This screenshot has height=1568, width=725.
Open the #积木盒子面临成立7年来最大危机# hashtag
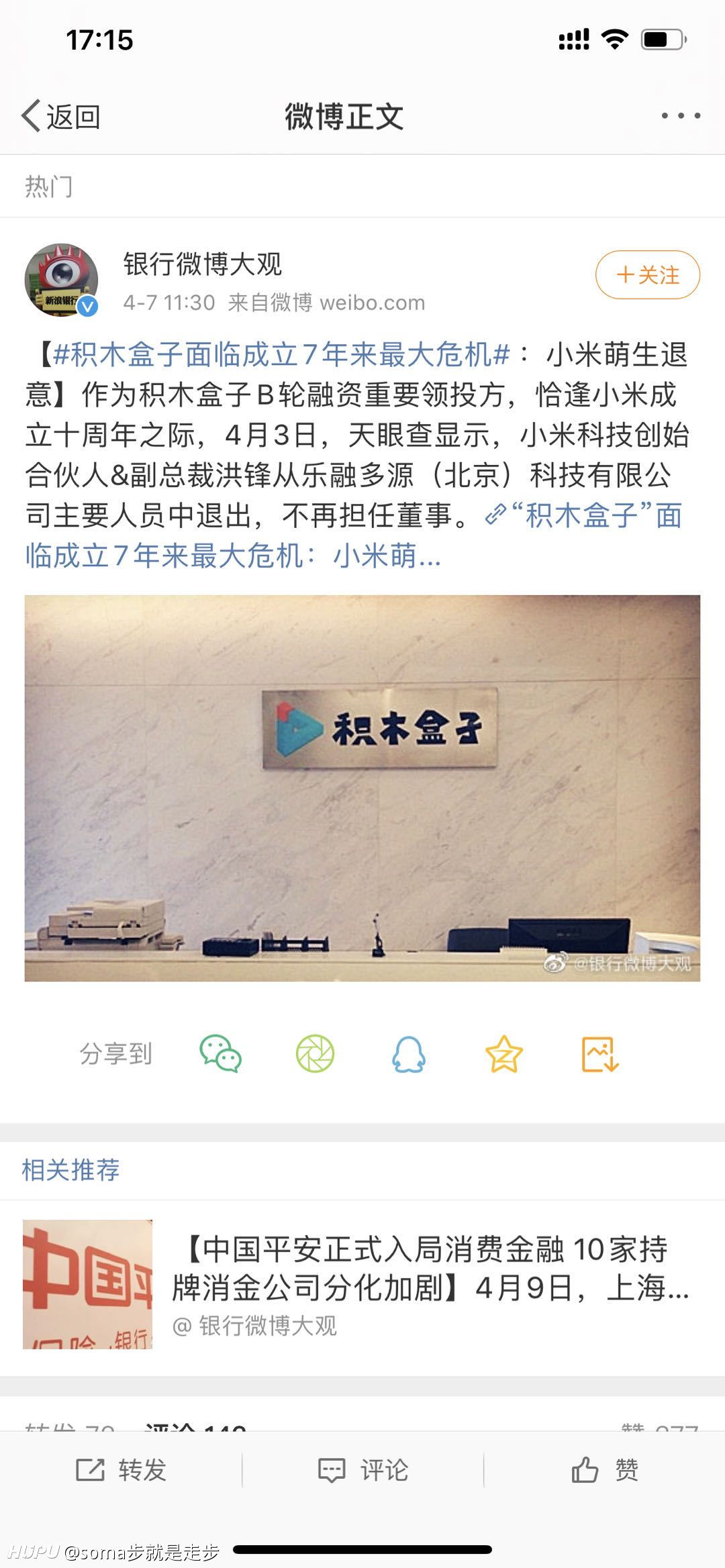coord(282,354)
